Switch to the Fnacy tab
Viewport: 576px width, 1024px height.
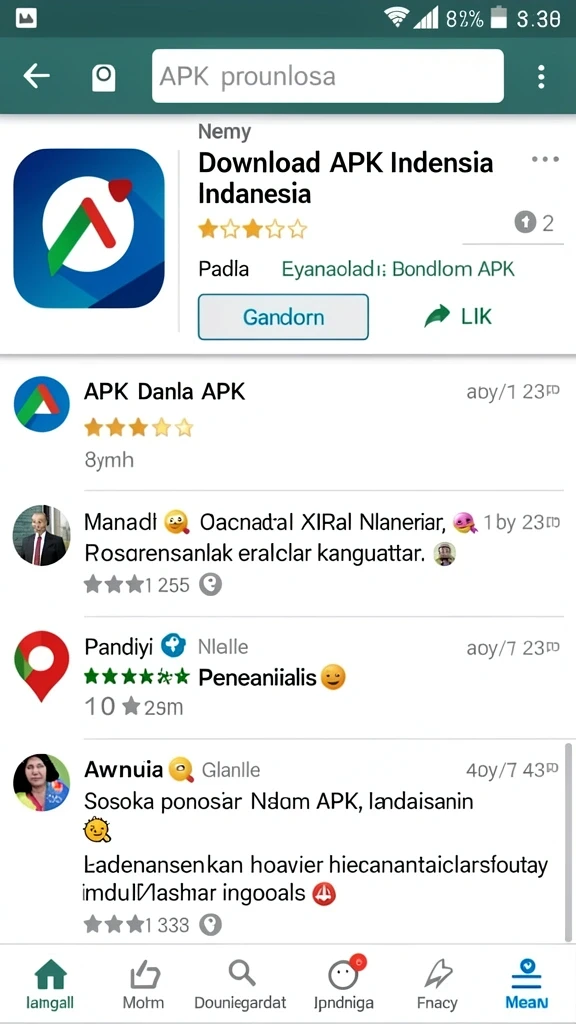coord(438,984)
